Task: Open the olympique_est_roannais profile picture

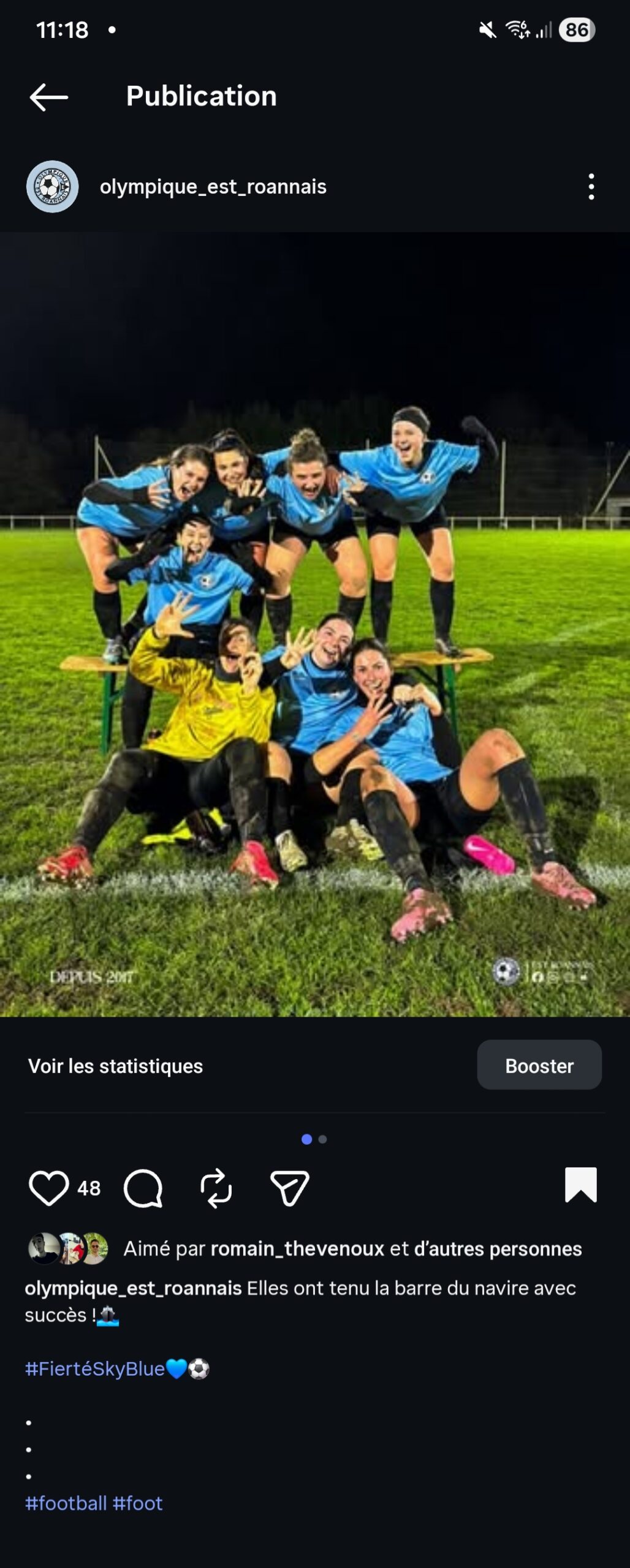Action: tap(53, 186)
